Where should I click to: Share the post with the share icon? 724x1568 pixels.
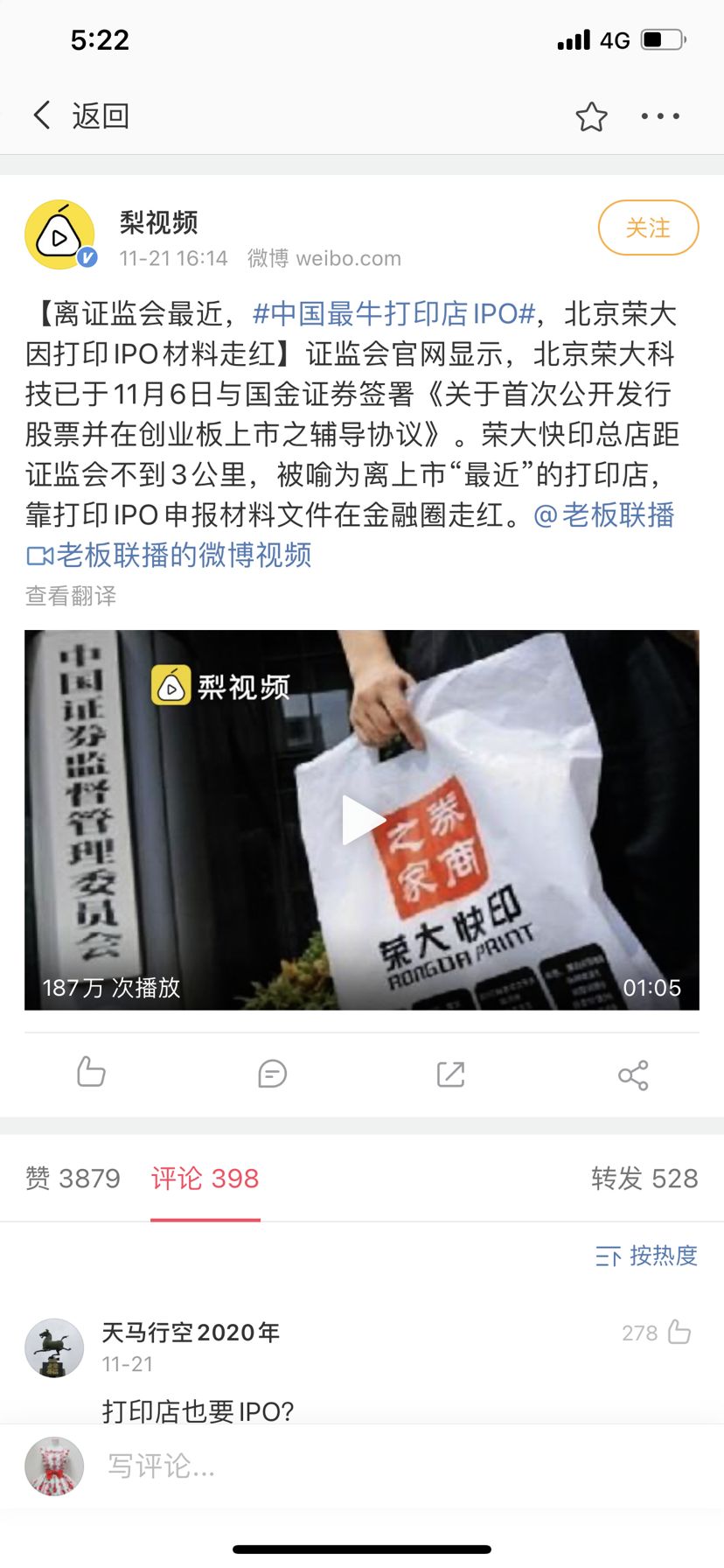click(633, 1074)
